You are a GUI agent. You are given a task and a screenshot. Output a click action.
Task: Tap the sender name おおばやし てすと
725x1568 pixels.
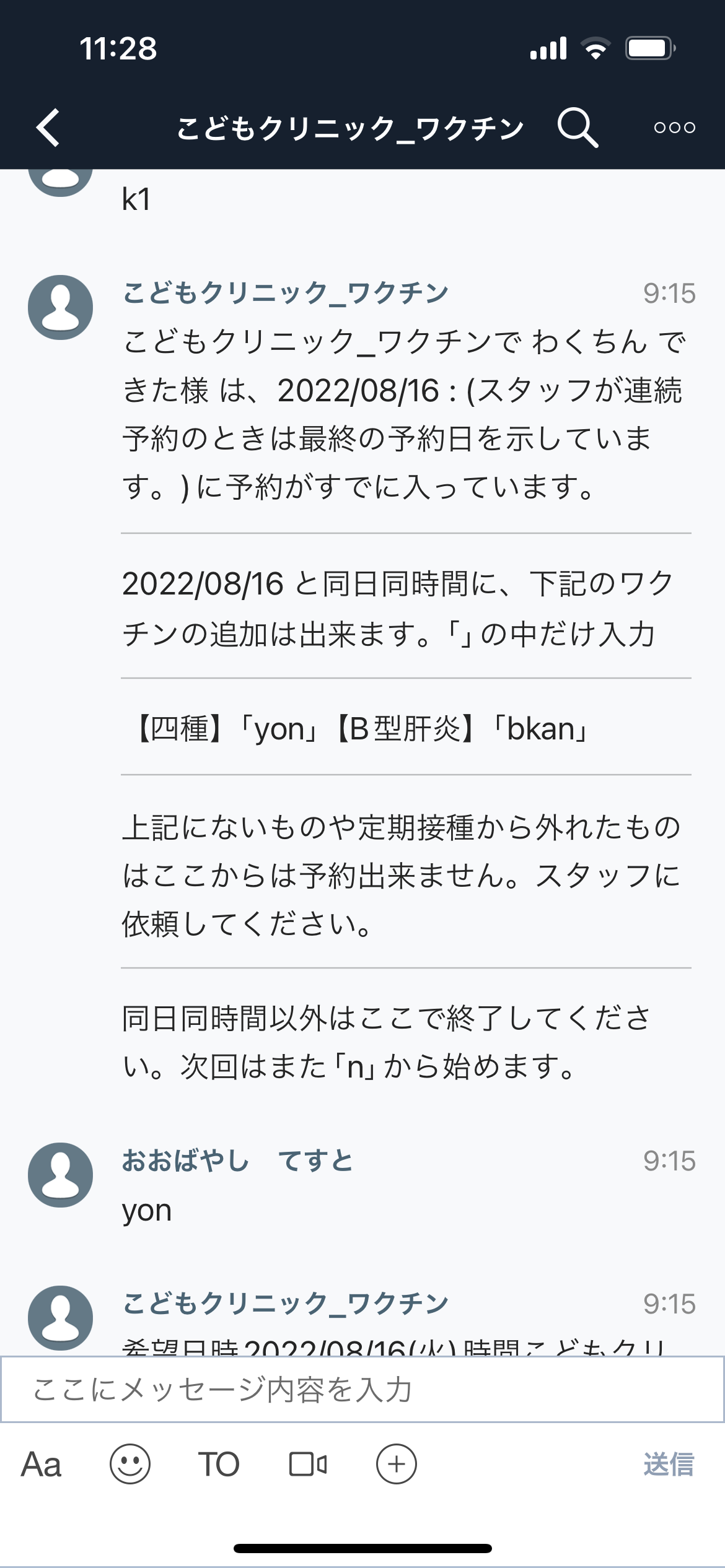237,1161
